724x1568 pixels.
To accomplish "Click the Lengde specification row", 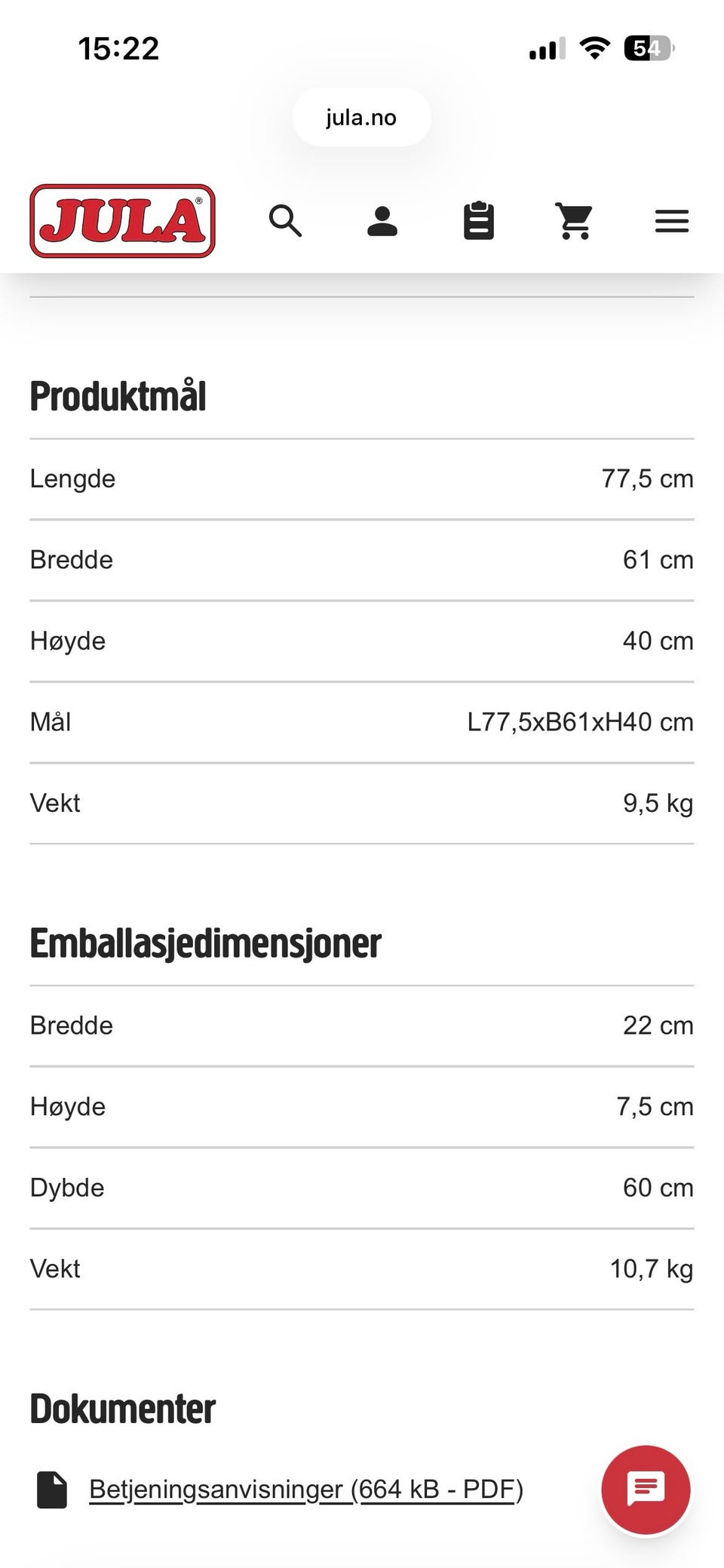I will (73, 478).
